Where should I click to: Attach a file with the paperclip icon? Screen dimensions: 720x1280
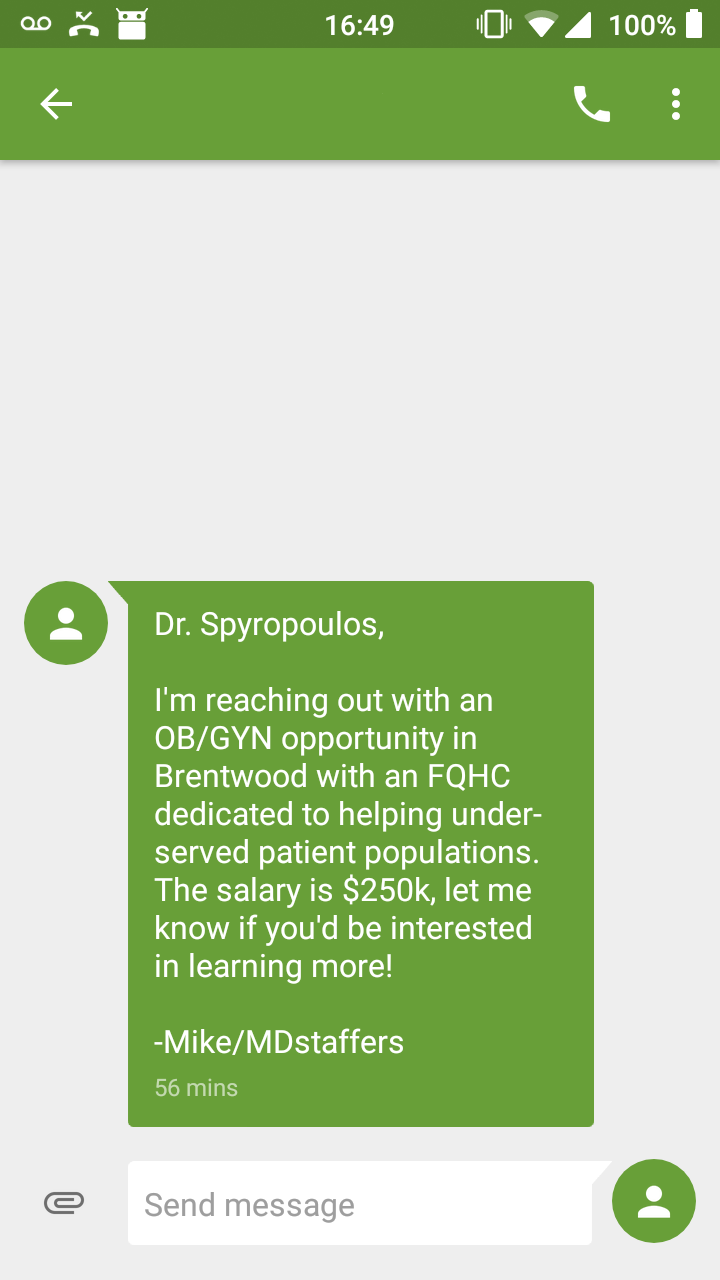(x=63, y=1202)
